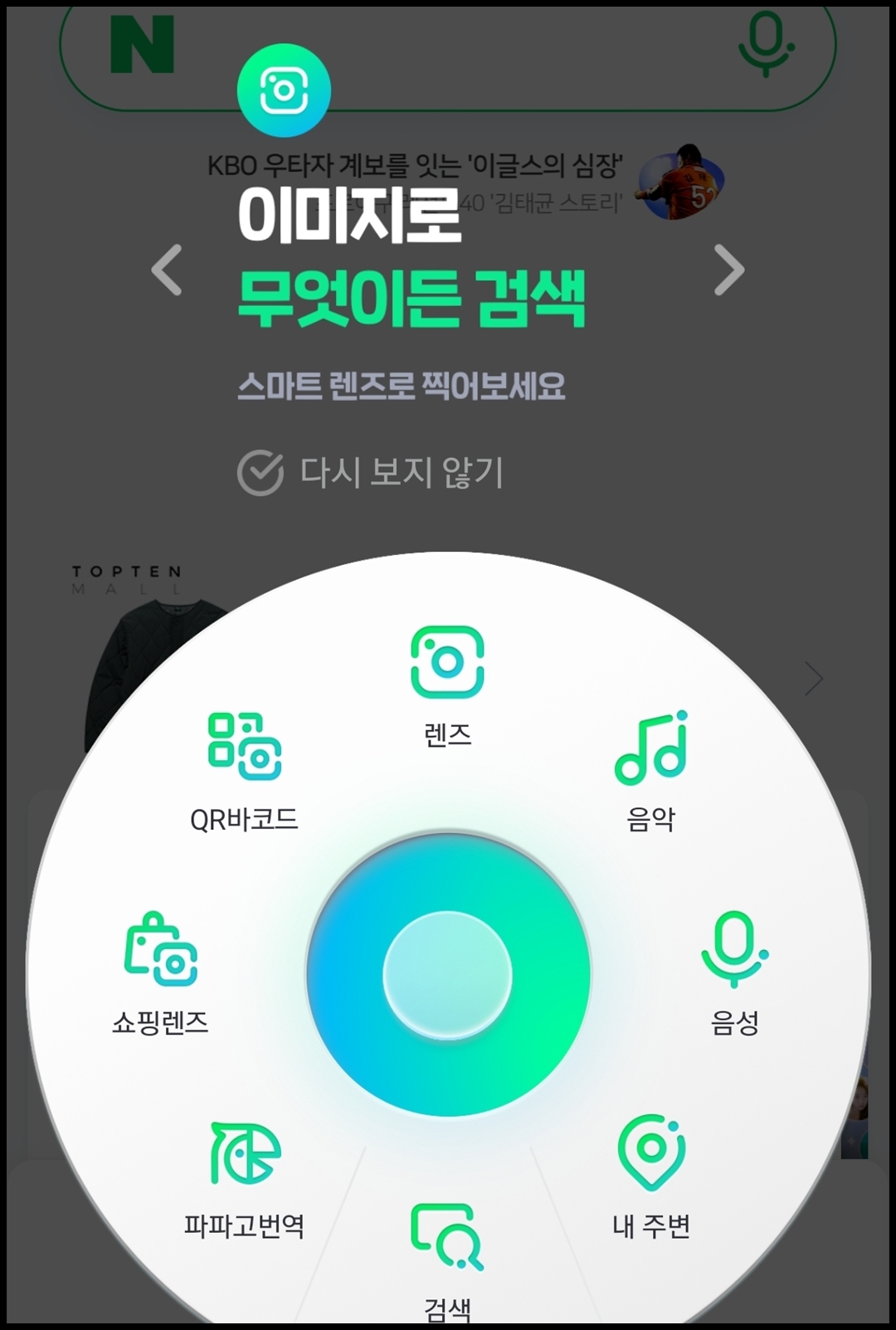Open 파파고번역 translation tool
Image resolution: width=896 pixels, height=1330 pixels.
click(244, 1153)
